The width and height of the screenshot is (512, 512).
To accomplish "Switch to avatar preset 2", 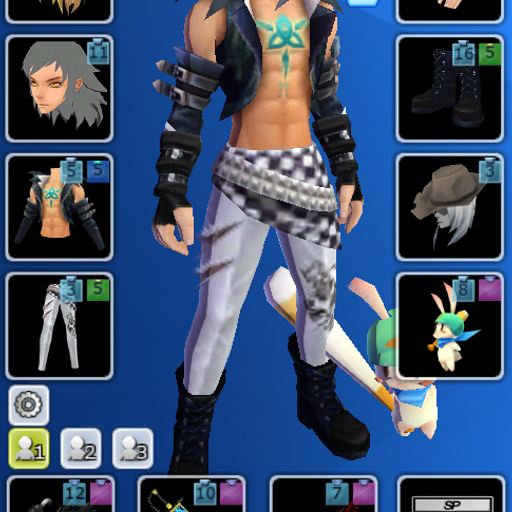I will tap(81, 449).
